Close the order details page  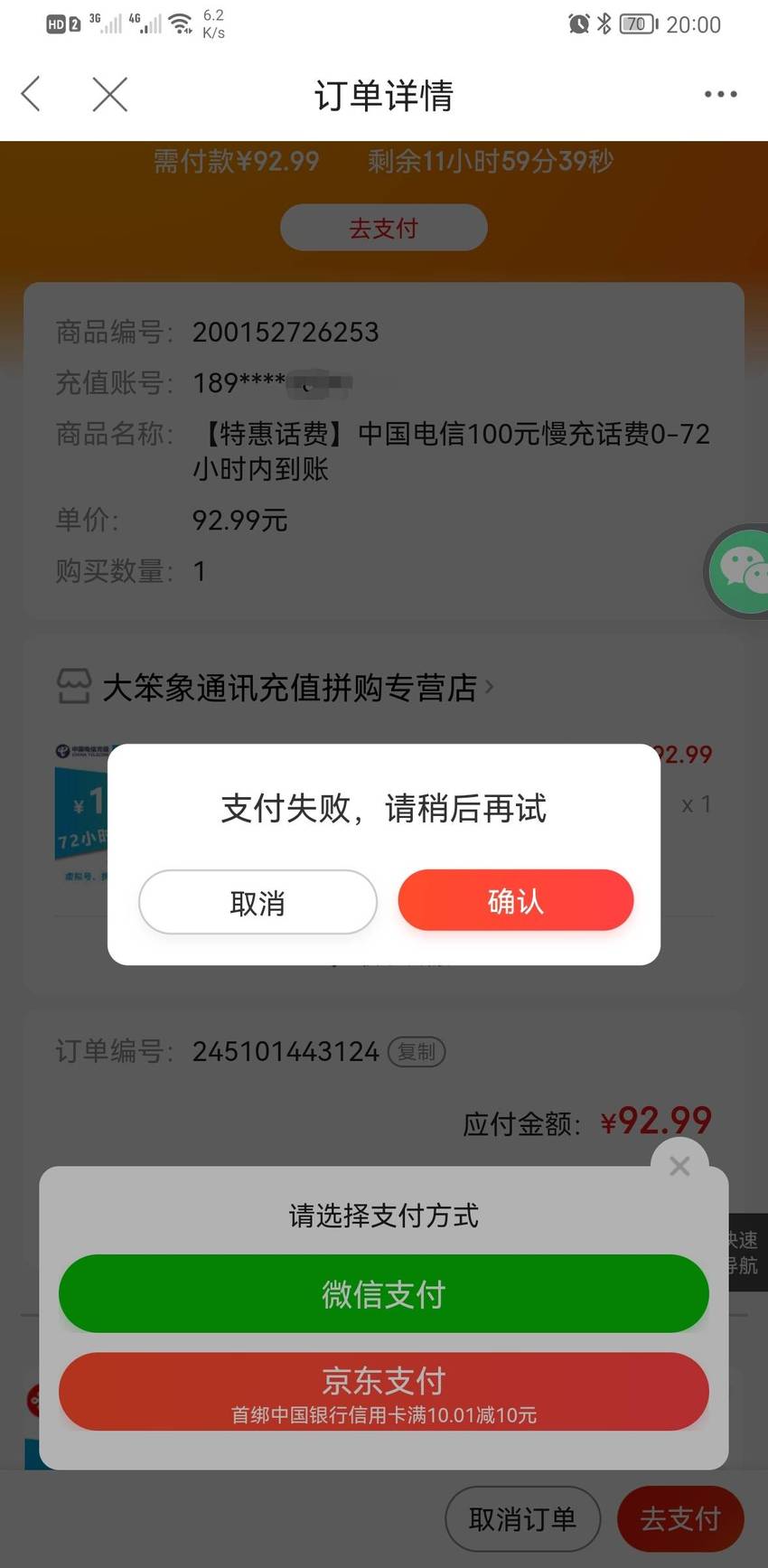coord(110,94)
